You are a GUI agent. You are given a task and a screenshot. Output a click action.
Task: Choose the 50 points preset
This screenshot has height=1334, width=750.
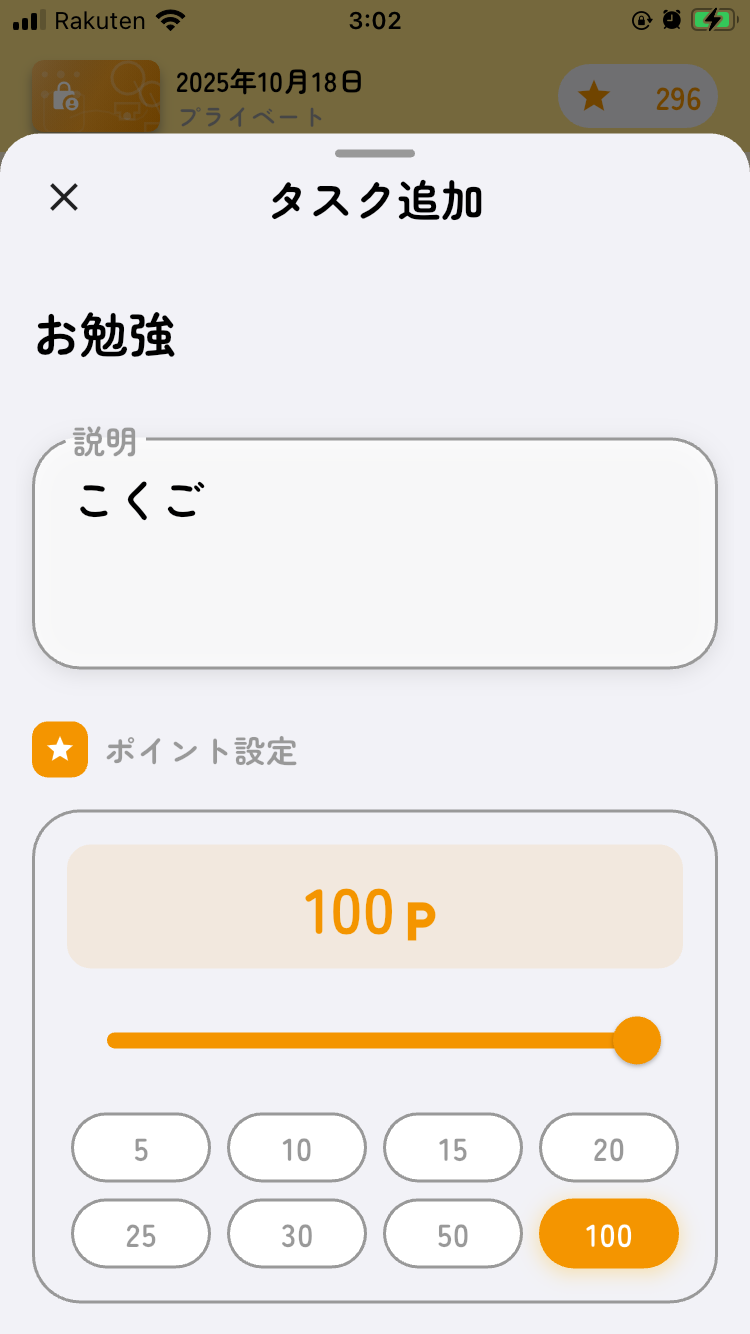click(x=453, y=1234)
